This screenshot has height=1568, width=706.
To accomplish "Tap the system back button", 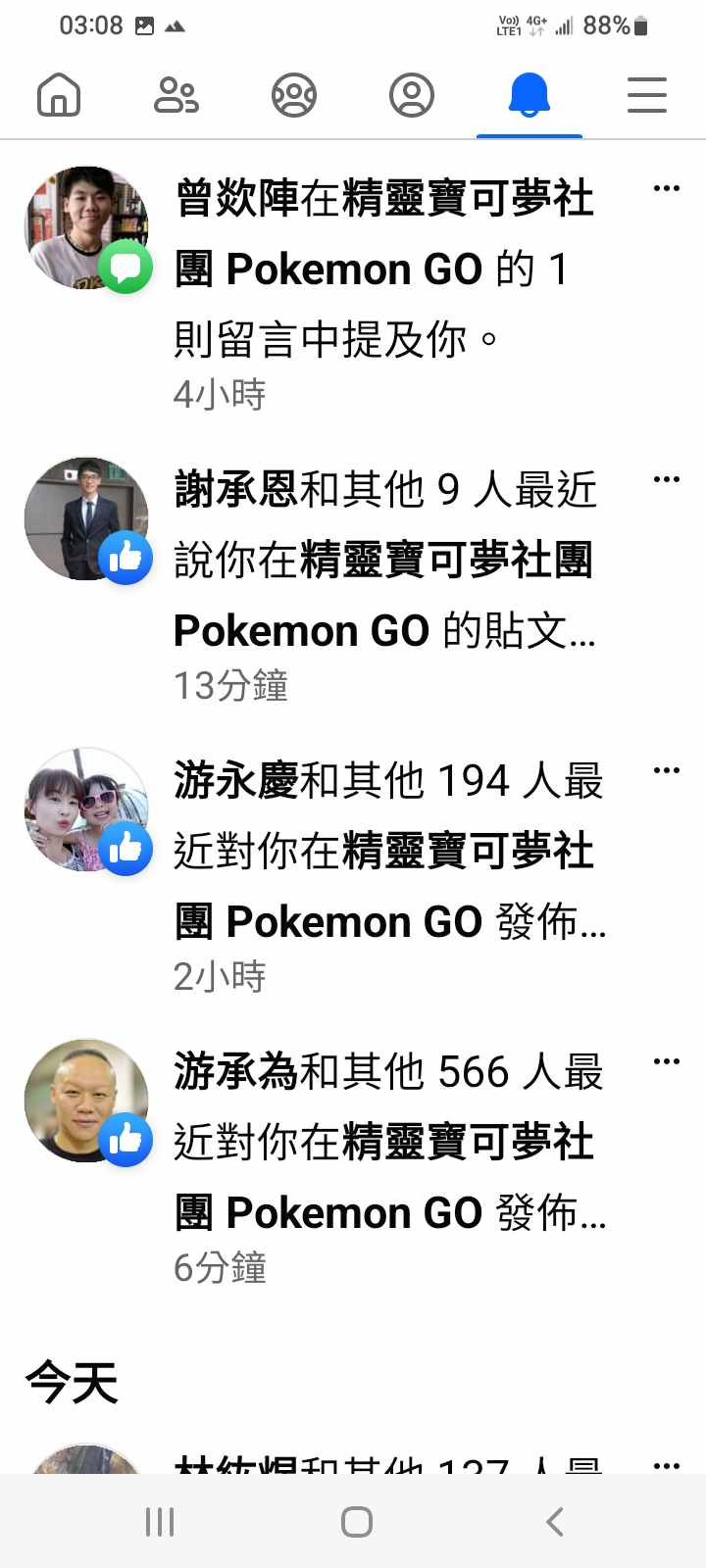I will 555,1522.
